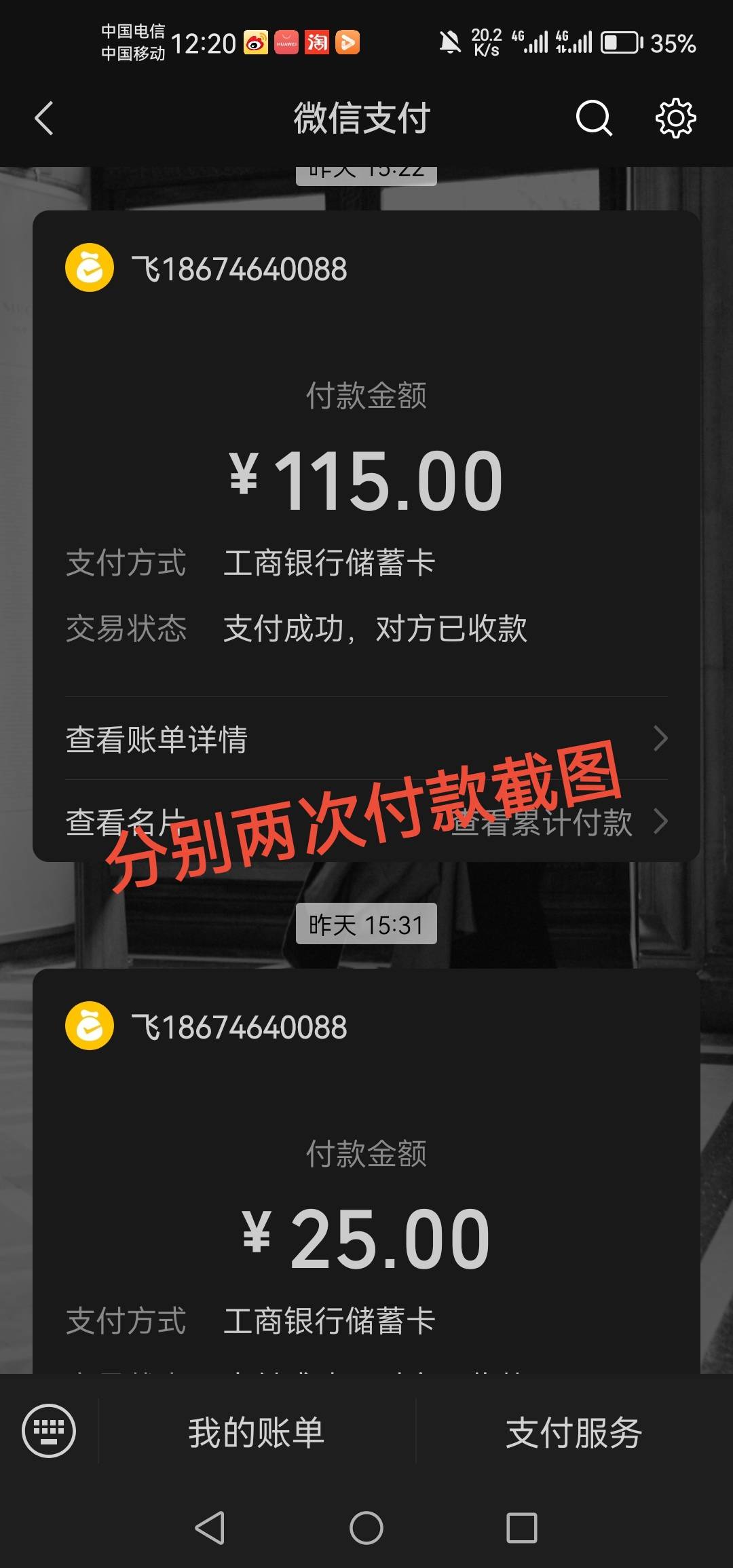The height and width of the screenshot is (1568, 733).
Task: Open the 支付服务 menu
Action: tap(574, 1432)
